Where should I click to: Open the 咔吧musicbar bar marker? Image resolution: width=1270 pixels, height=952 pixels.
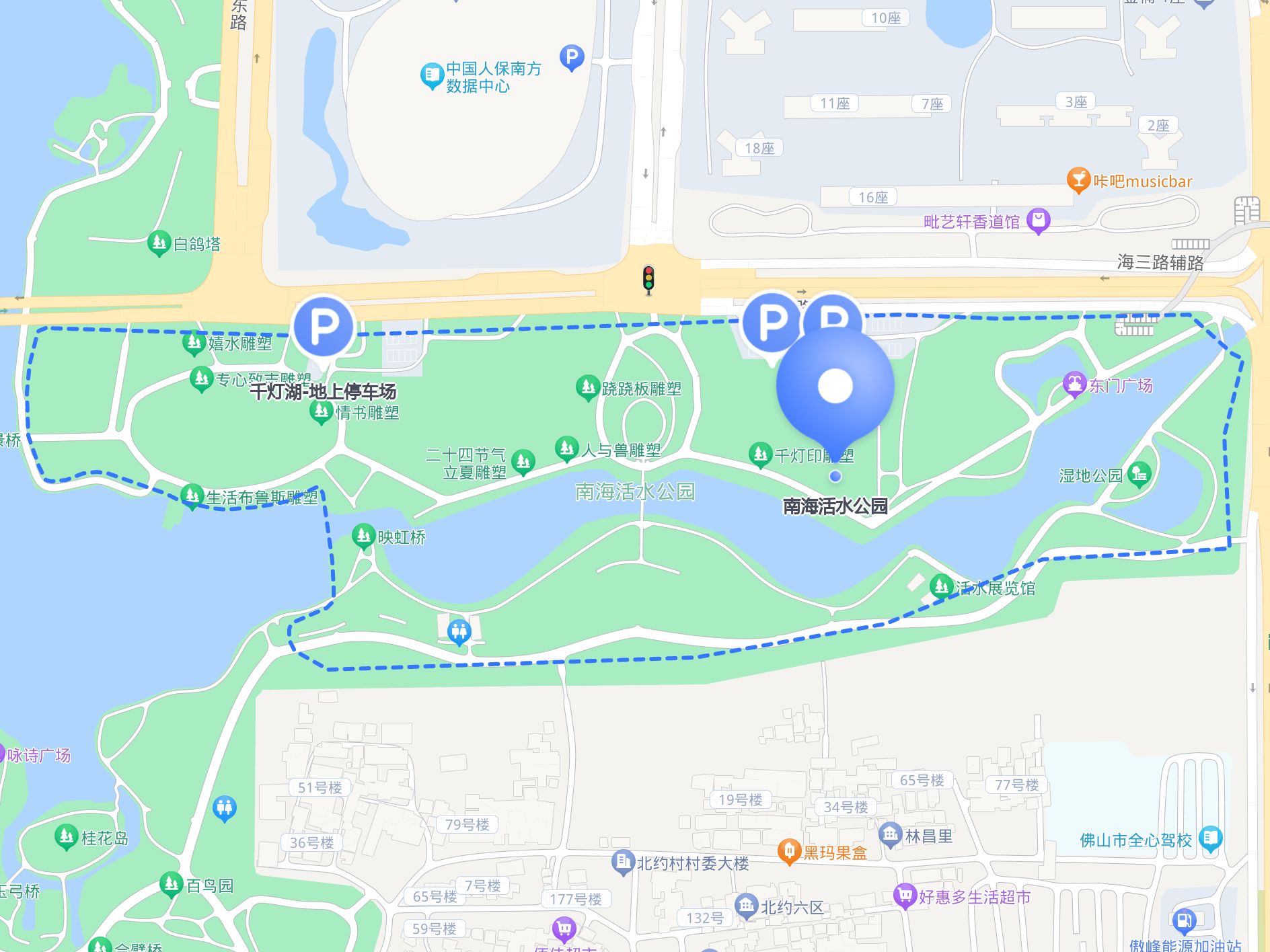pos(1078,180)
